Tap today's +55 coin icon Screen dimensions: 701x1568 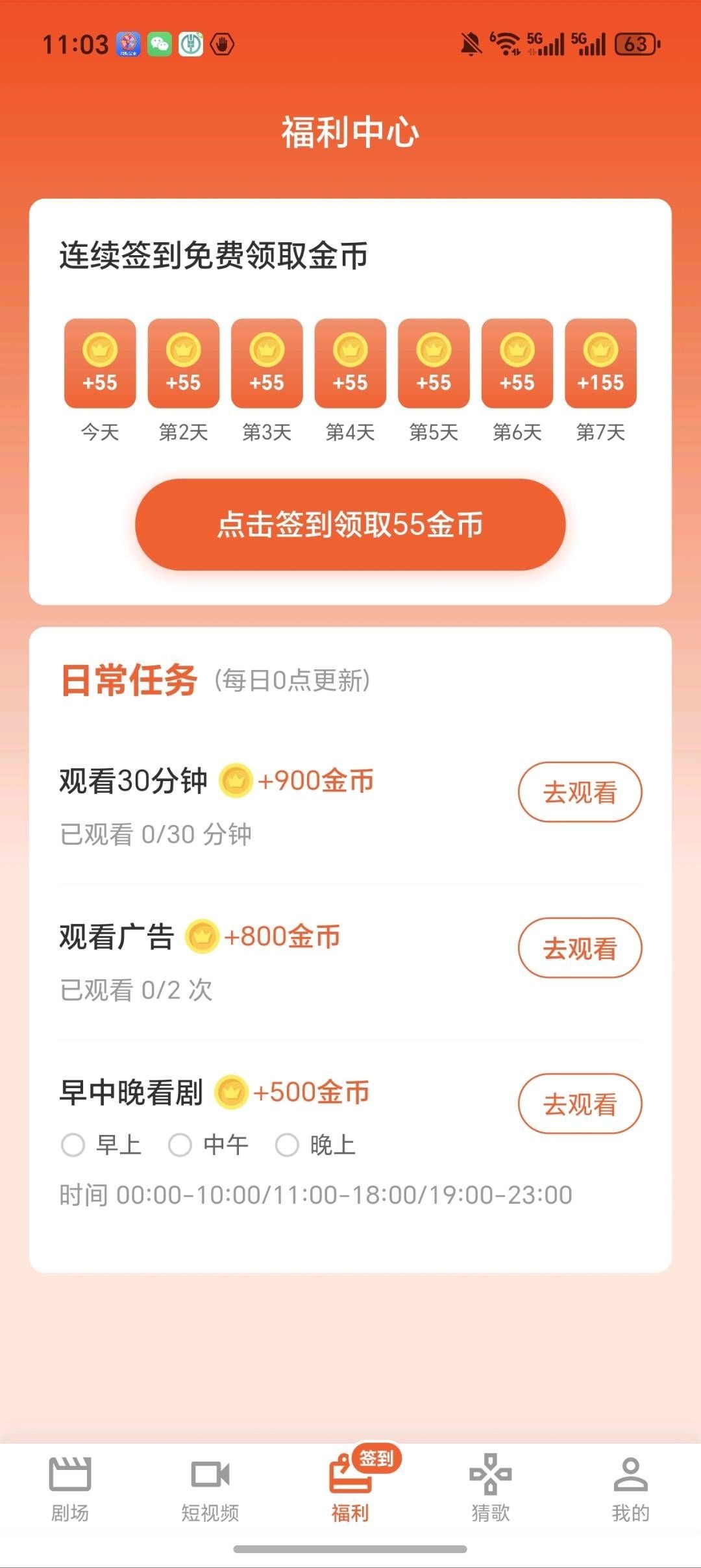click(99, 351)
